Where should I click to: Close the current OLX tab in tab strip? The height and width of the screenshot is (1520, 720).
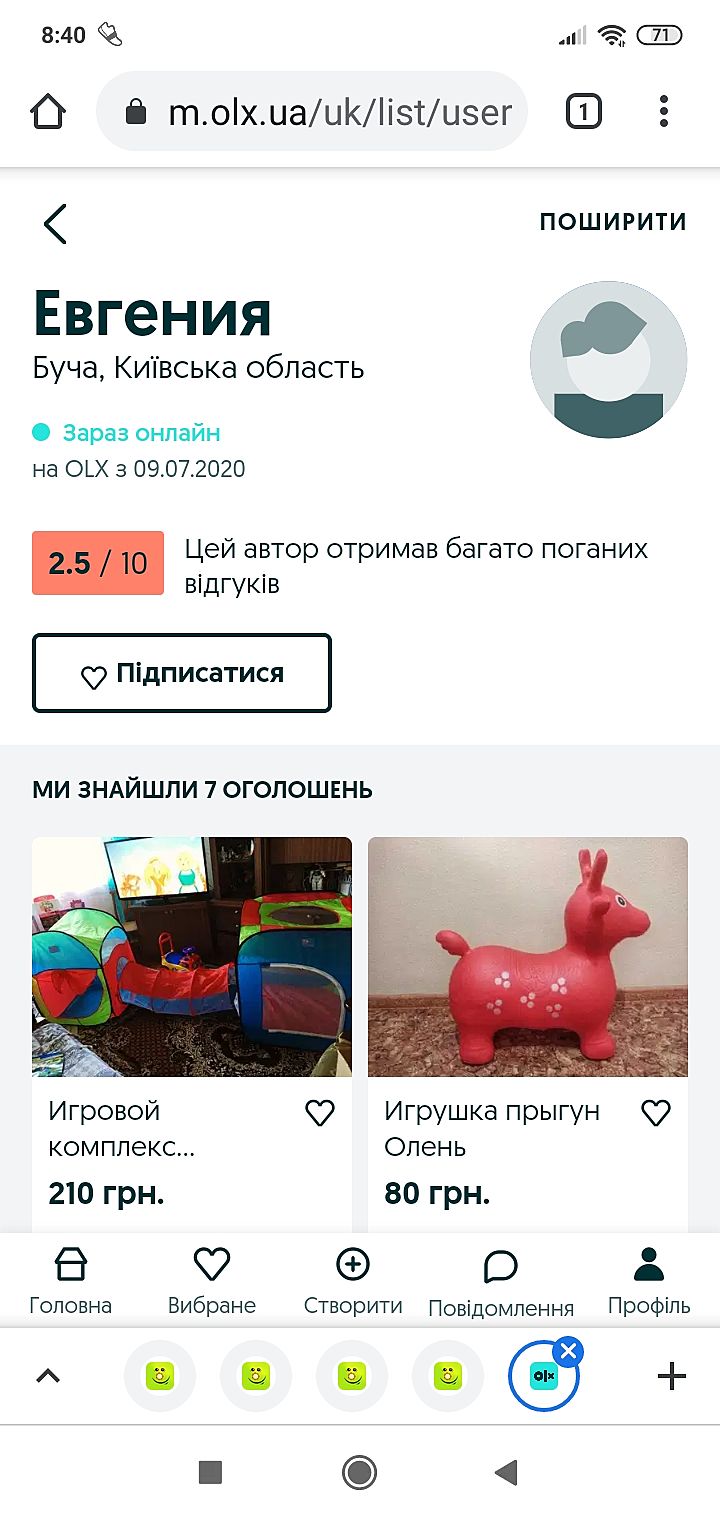coord(569,1352)
